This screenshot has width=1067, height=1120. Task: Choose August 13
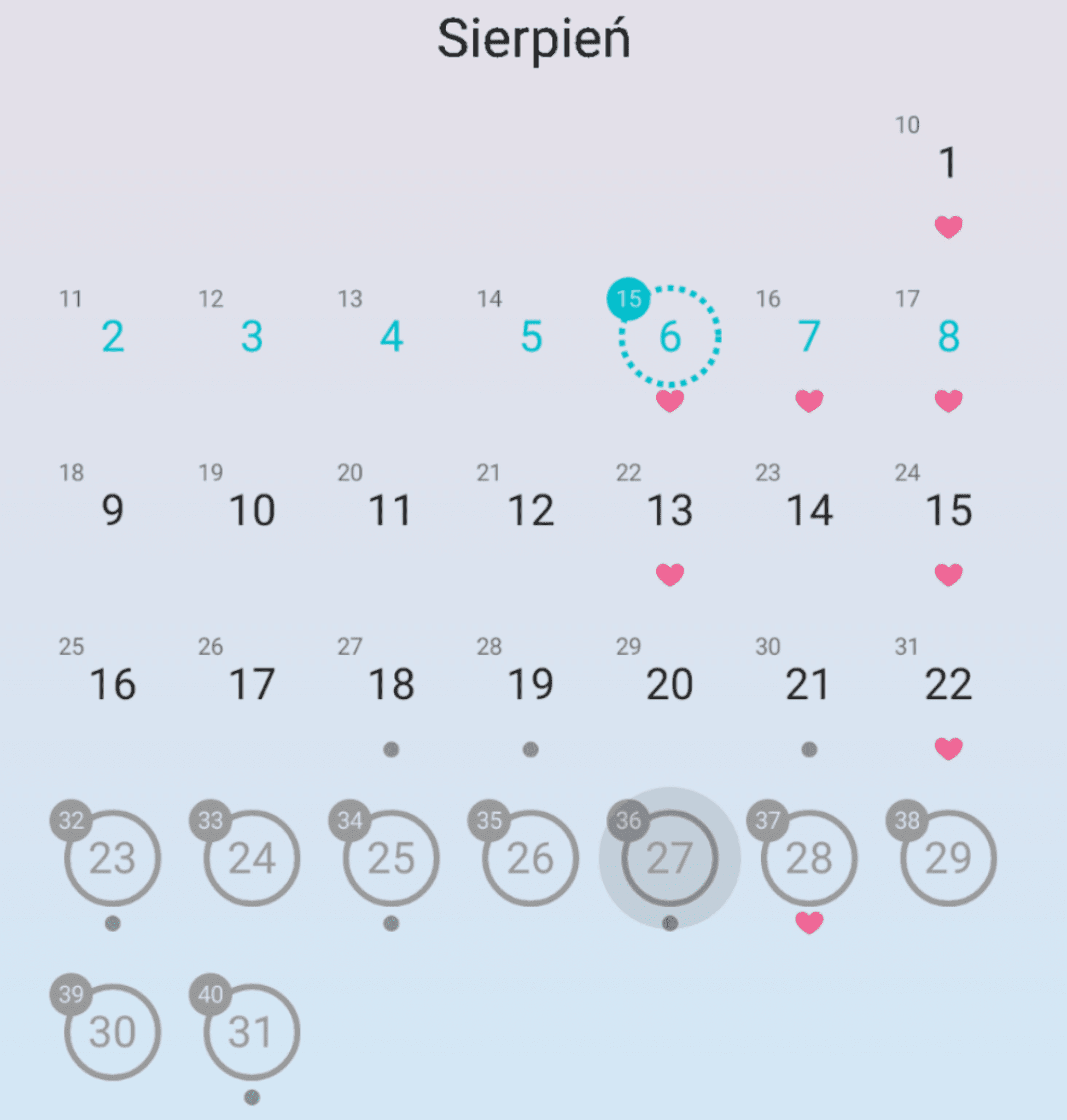[670, 510]
